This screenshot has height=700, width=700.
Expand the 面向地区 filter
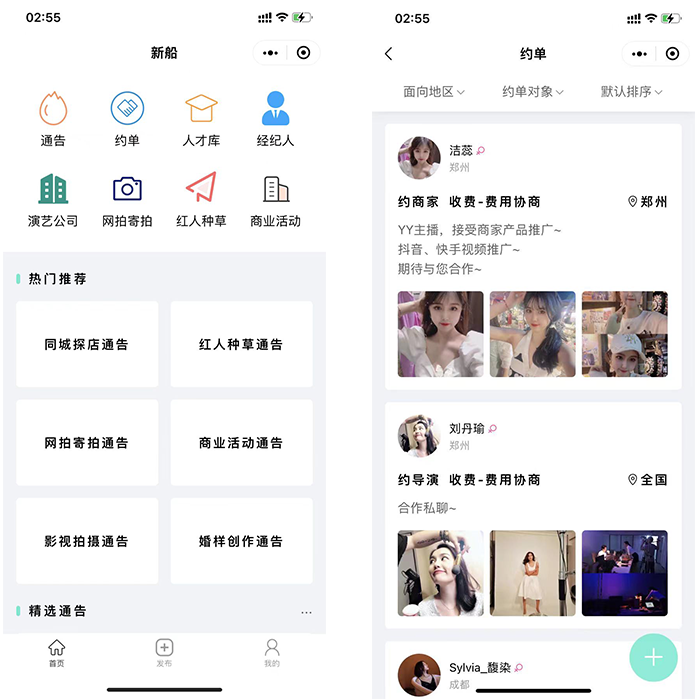(434, 92)
